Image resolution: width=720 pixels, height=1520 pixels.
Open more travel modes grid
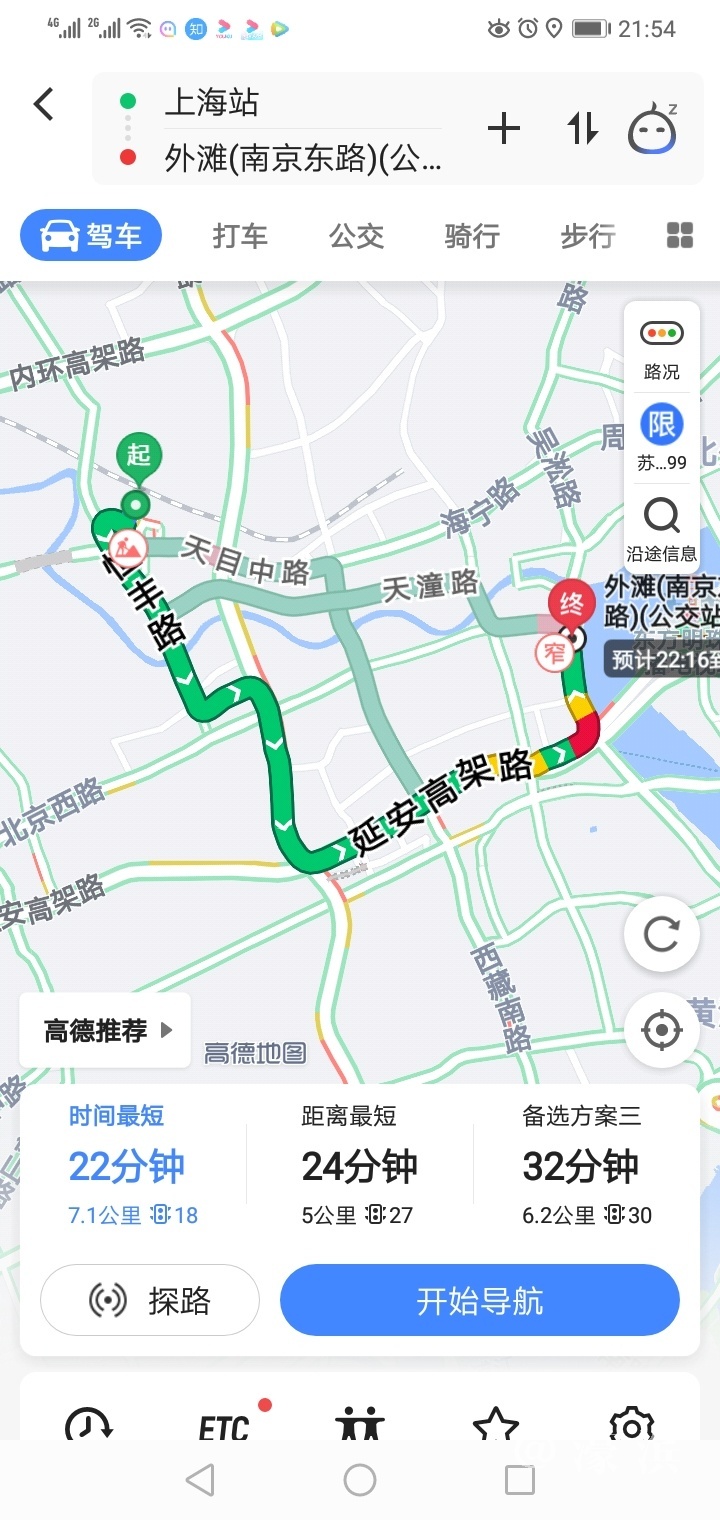[680, 236]
